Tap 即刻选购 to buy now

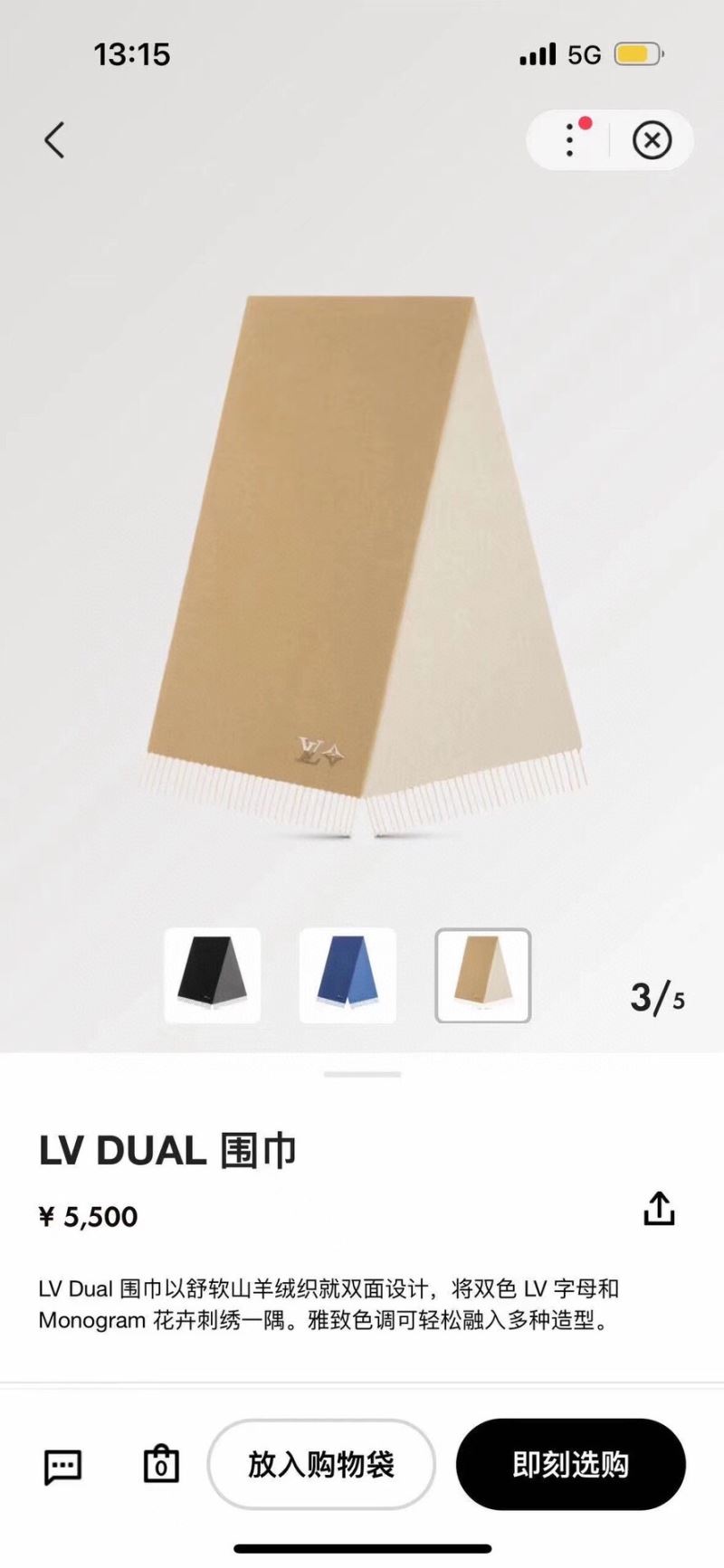coord(570,1464)
